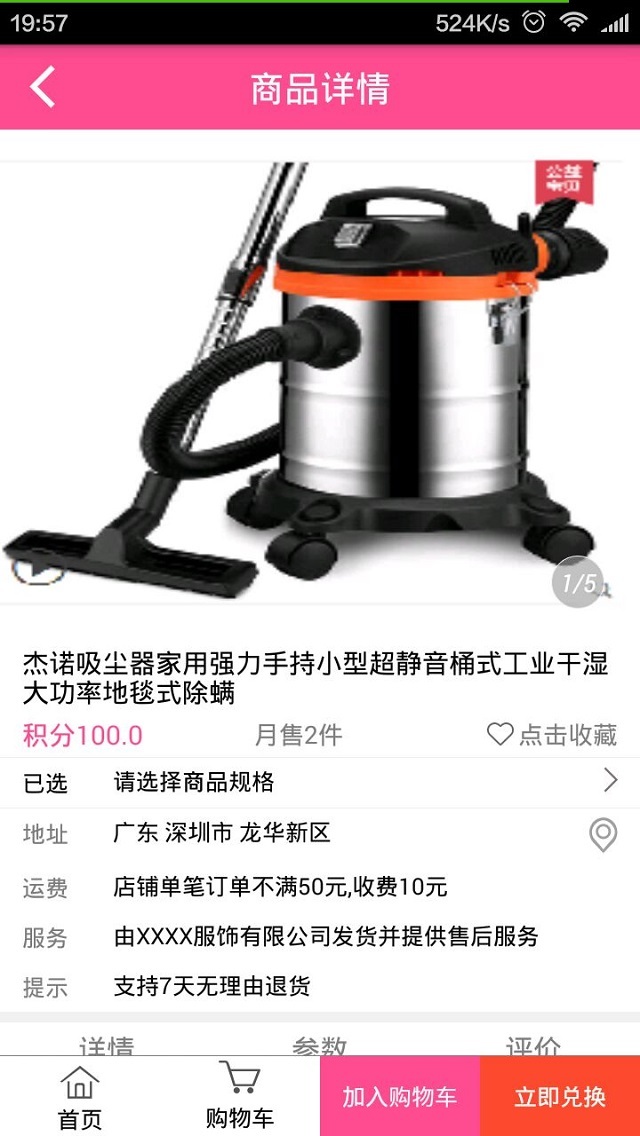Tap 加入购物车 to add to cart
640x1136 pixels.
[x=400, y=1096]
